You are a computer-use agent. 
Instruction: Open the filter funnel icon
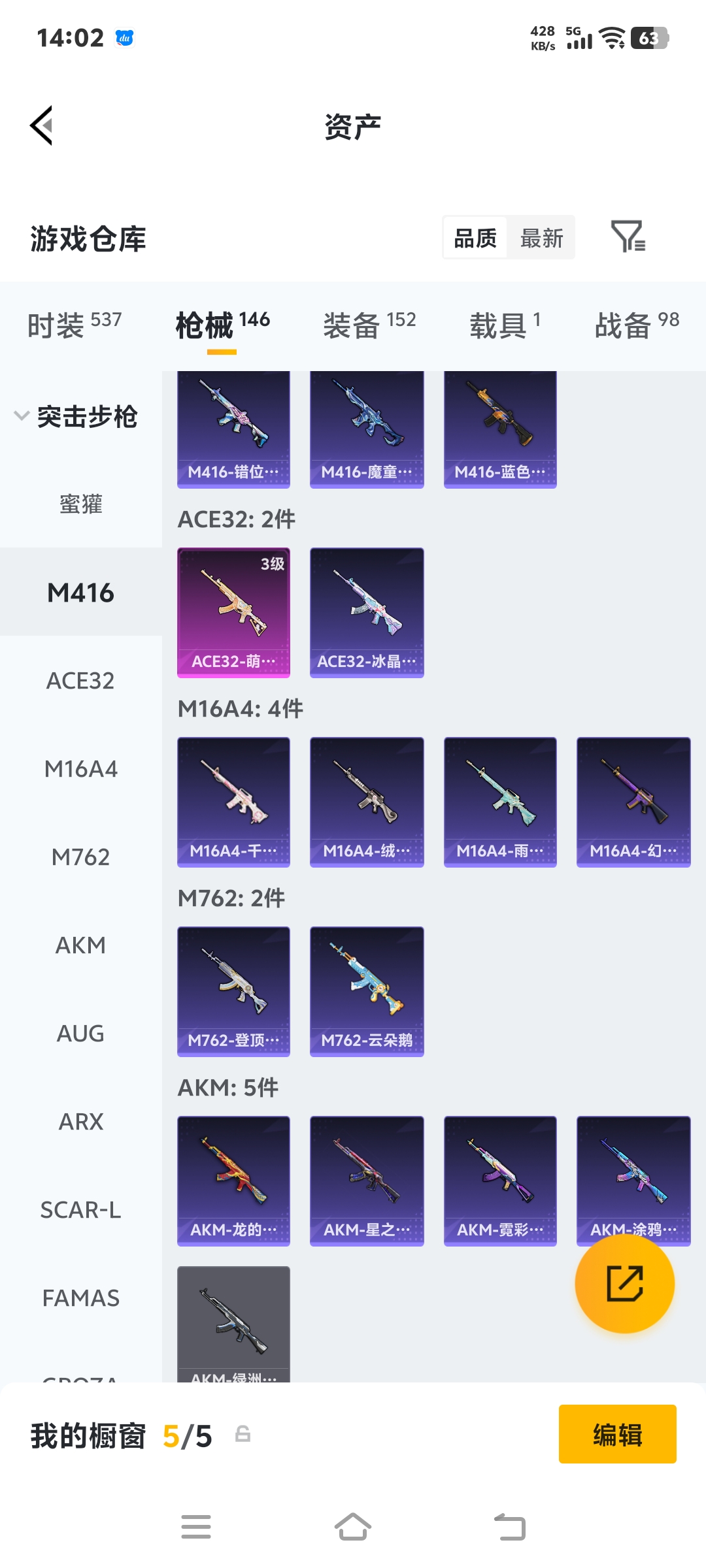(628, 237)
